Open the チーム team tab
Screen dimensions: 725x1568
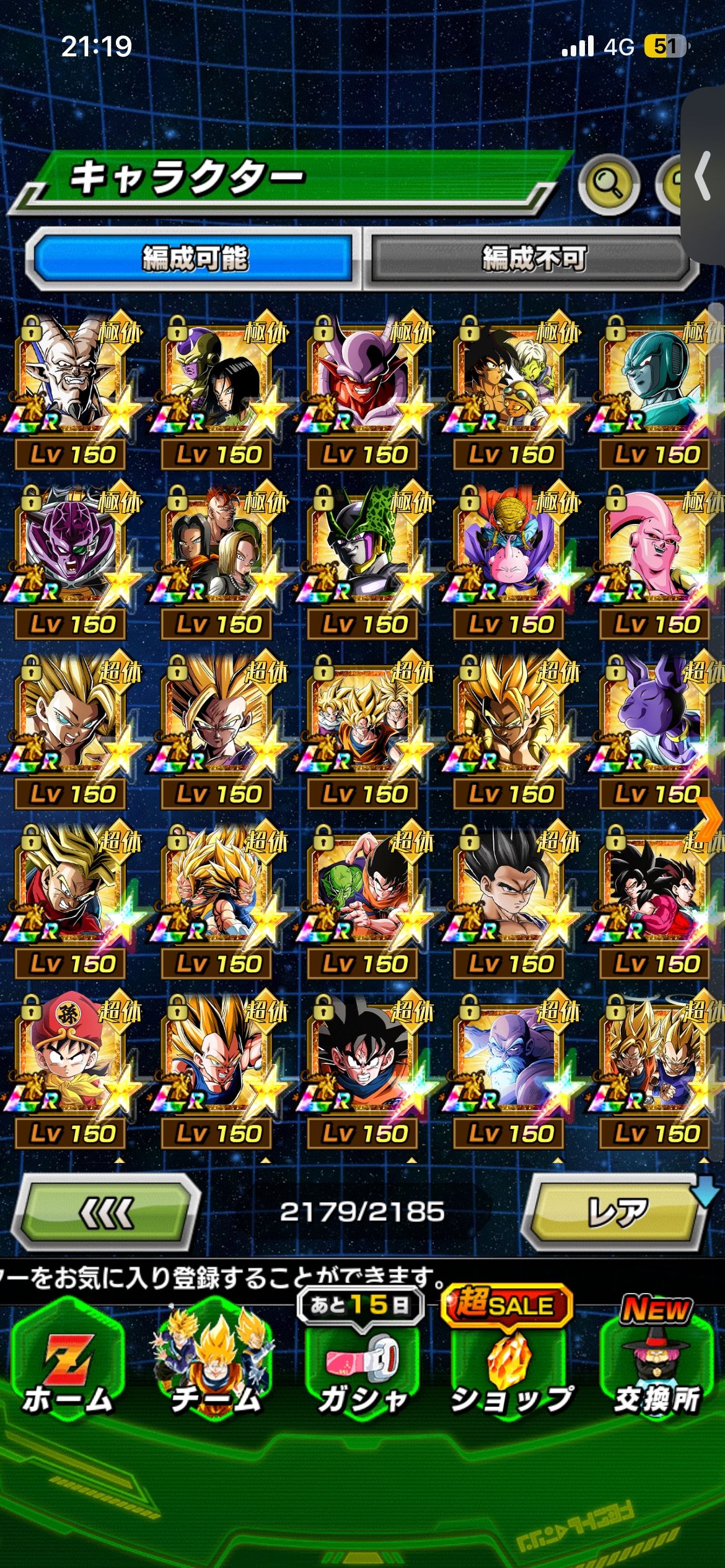[214, 1370]
